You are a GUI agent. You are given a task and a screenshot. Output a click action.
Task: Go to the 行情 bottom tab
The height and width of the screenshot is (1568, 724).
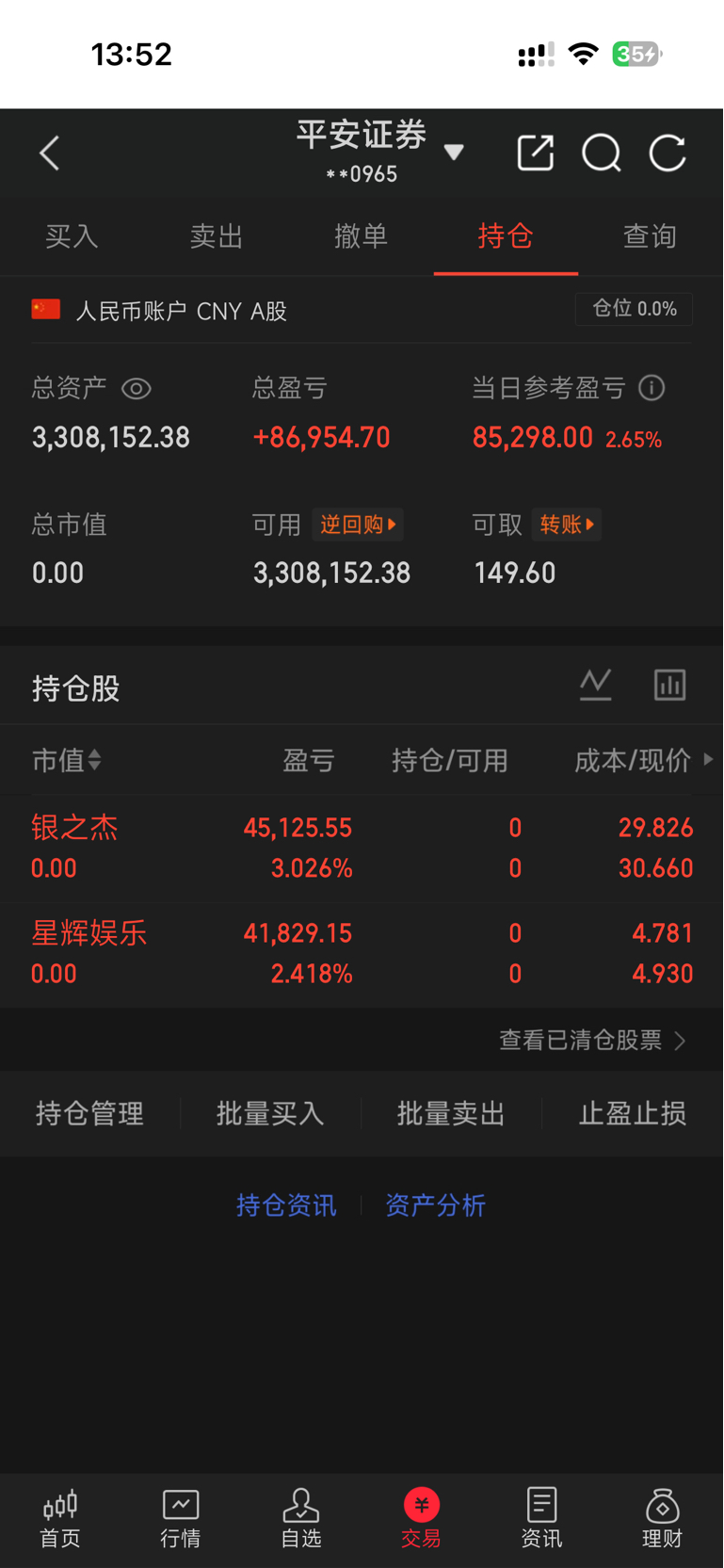tap(180, 1518)
